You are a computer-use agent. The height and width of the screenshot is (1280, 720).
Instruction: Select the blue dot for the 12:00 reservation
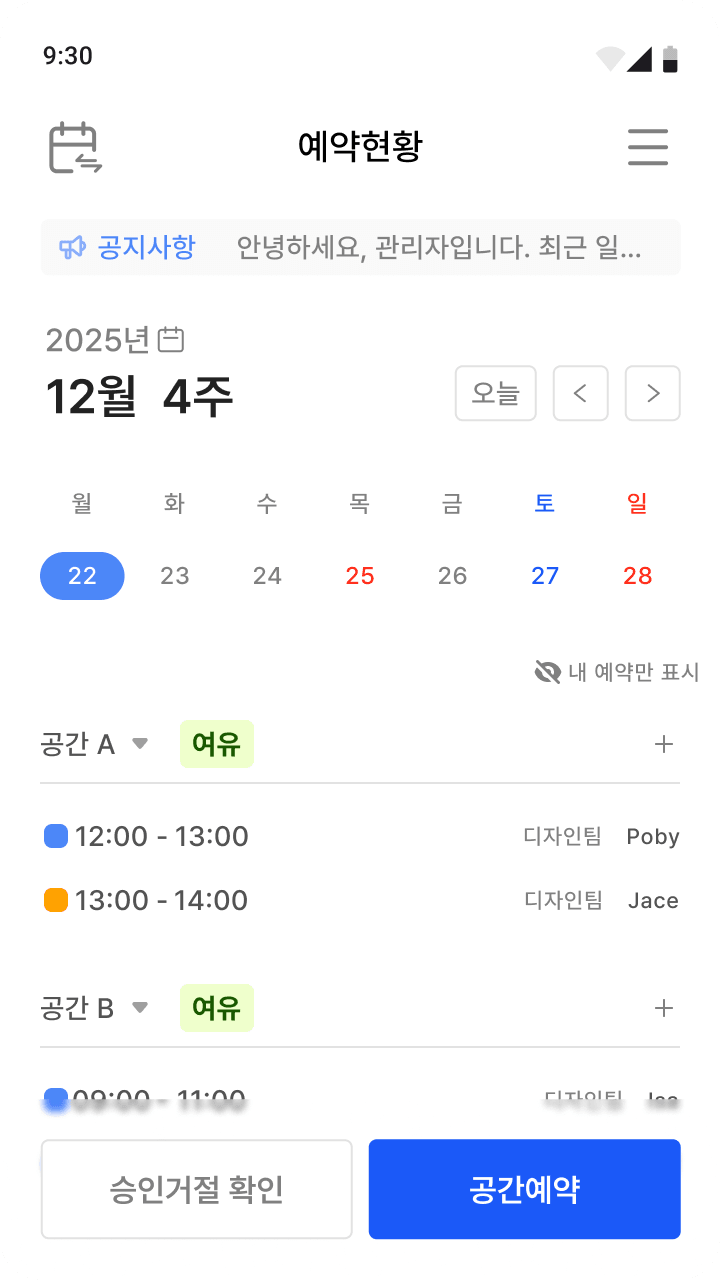point(58,835)
